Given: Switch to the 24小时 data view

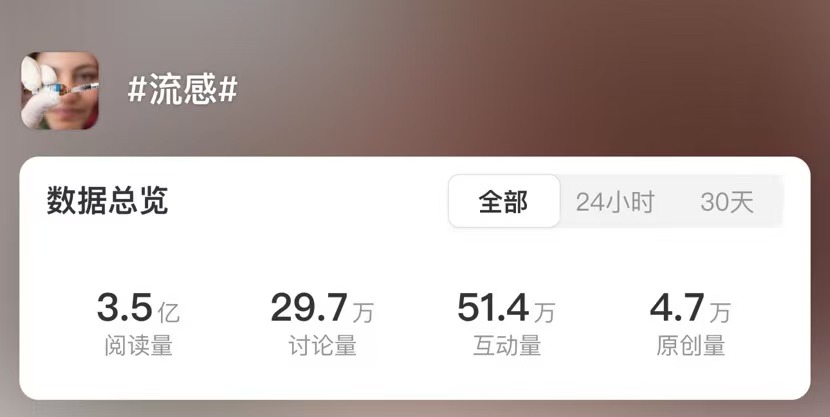Looking at the screenshot, I should tap(614, 202).
